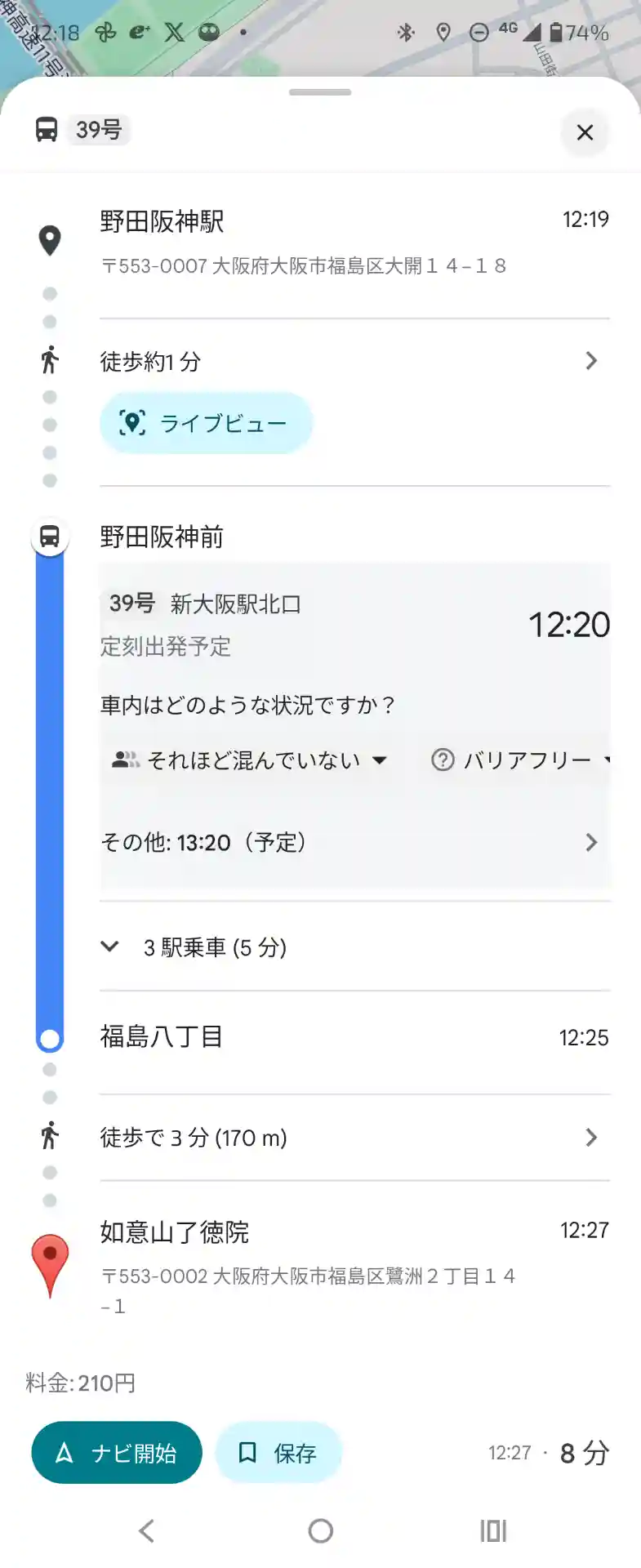Go to the home screen
Viewport: 641px width, 1568px height.
click(320, 1530)
